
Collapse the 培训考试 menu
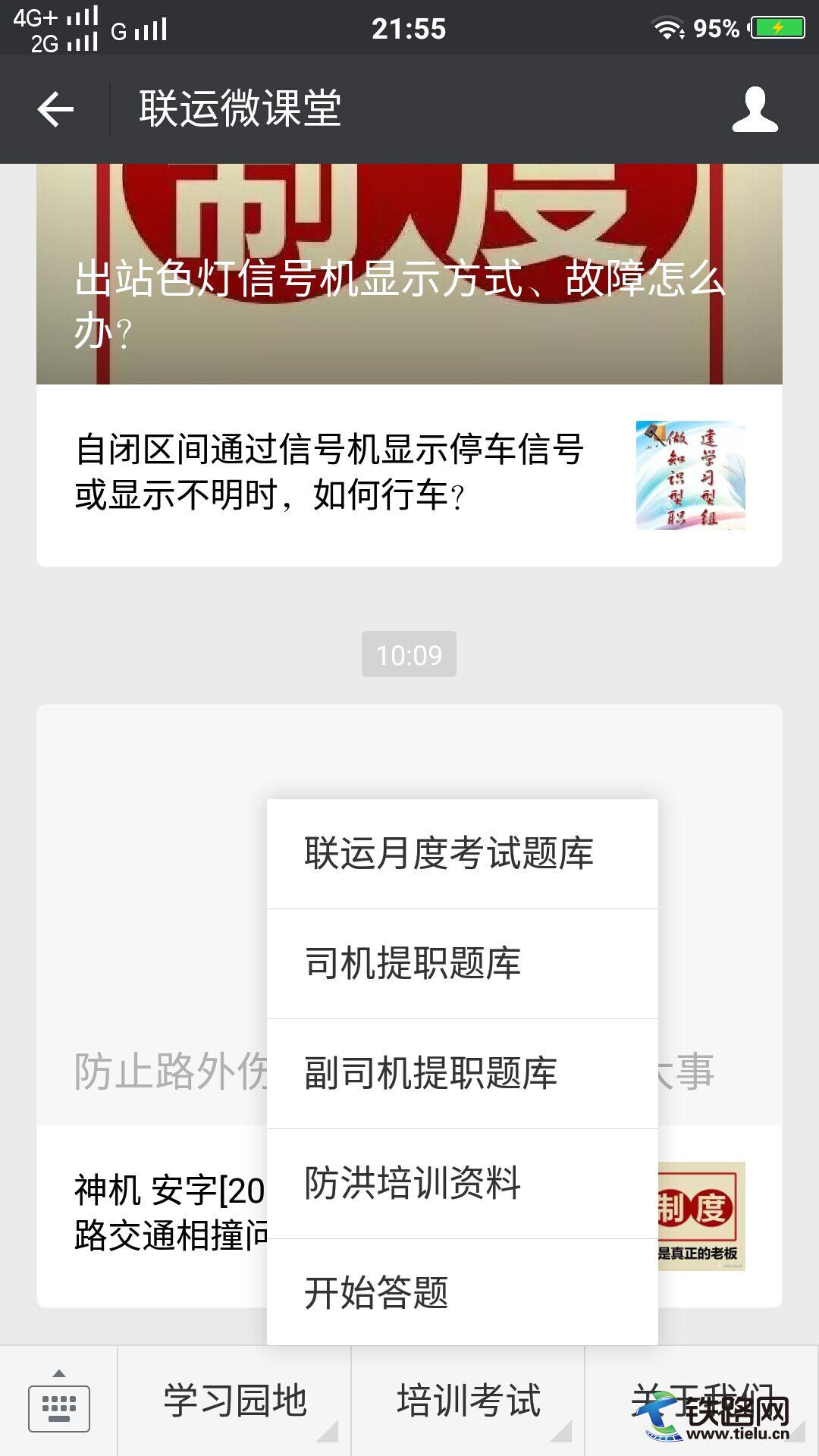click(x=468, y=1401)
